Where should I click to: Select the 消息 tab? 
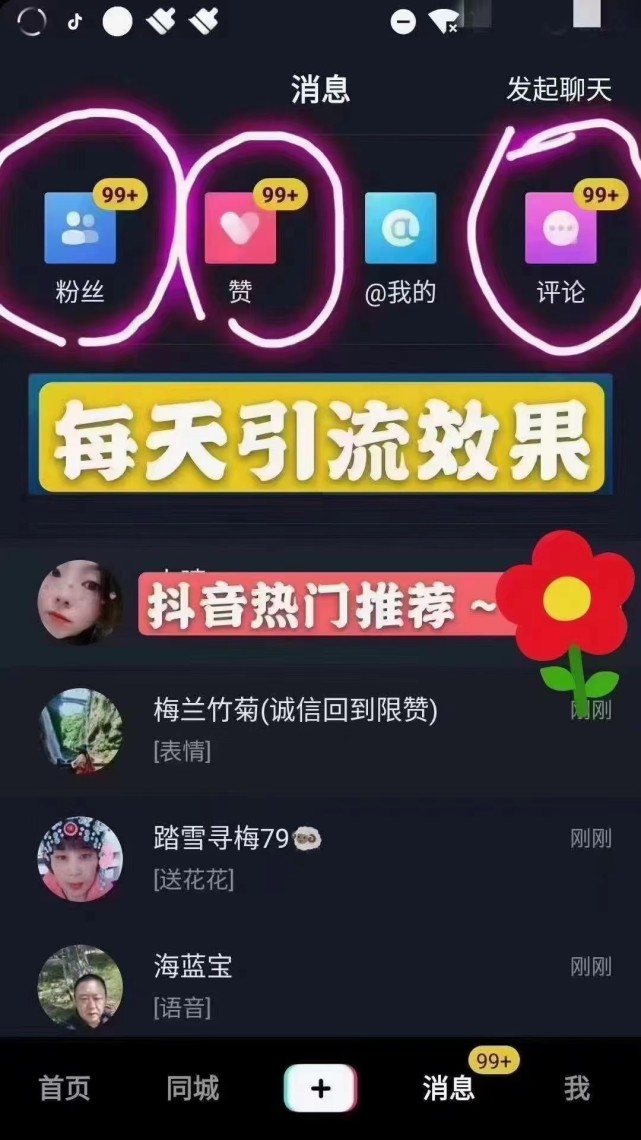(448, 1088)
